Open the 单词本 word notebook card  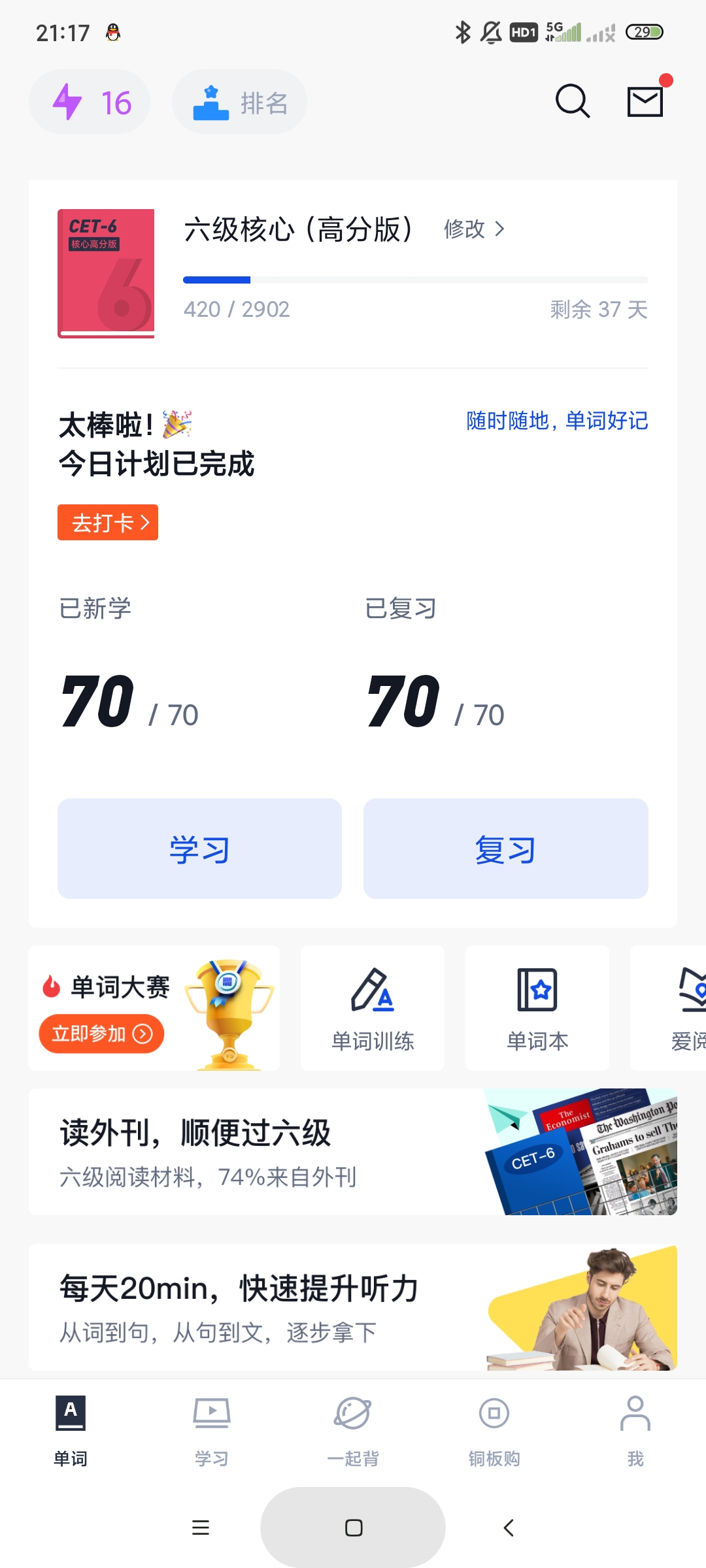(537, 1007)
